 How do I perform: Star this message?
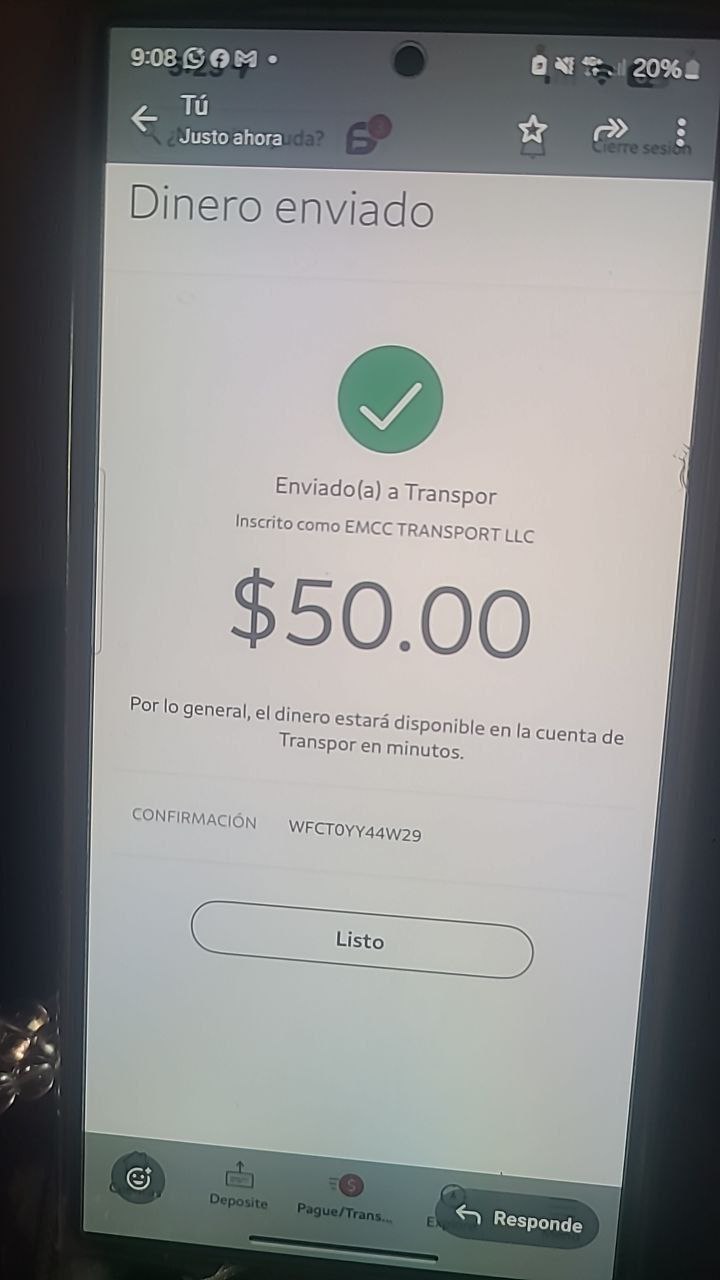533,129
